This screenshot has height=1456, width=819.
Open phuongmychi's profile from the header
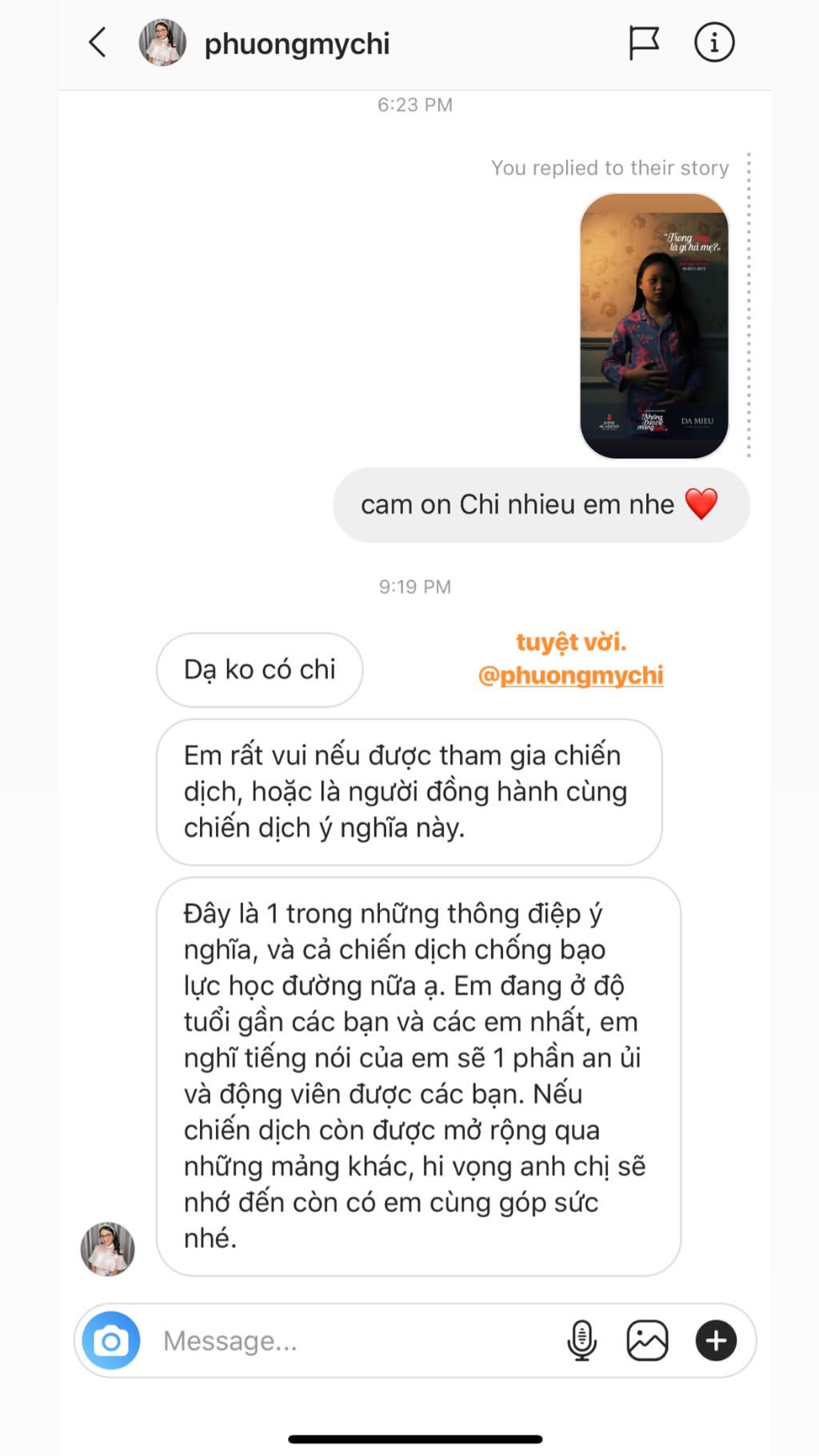tap(296, 44)
